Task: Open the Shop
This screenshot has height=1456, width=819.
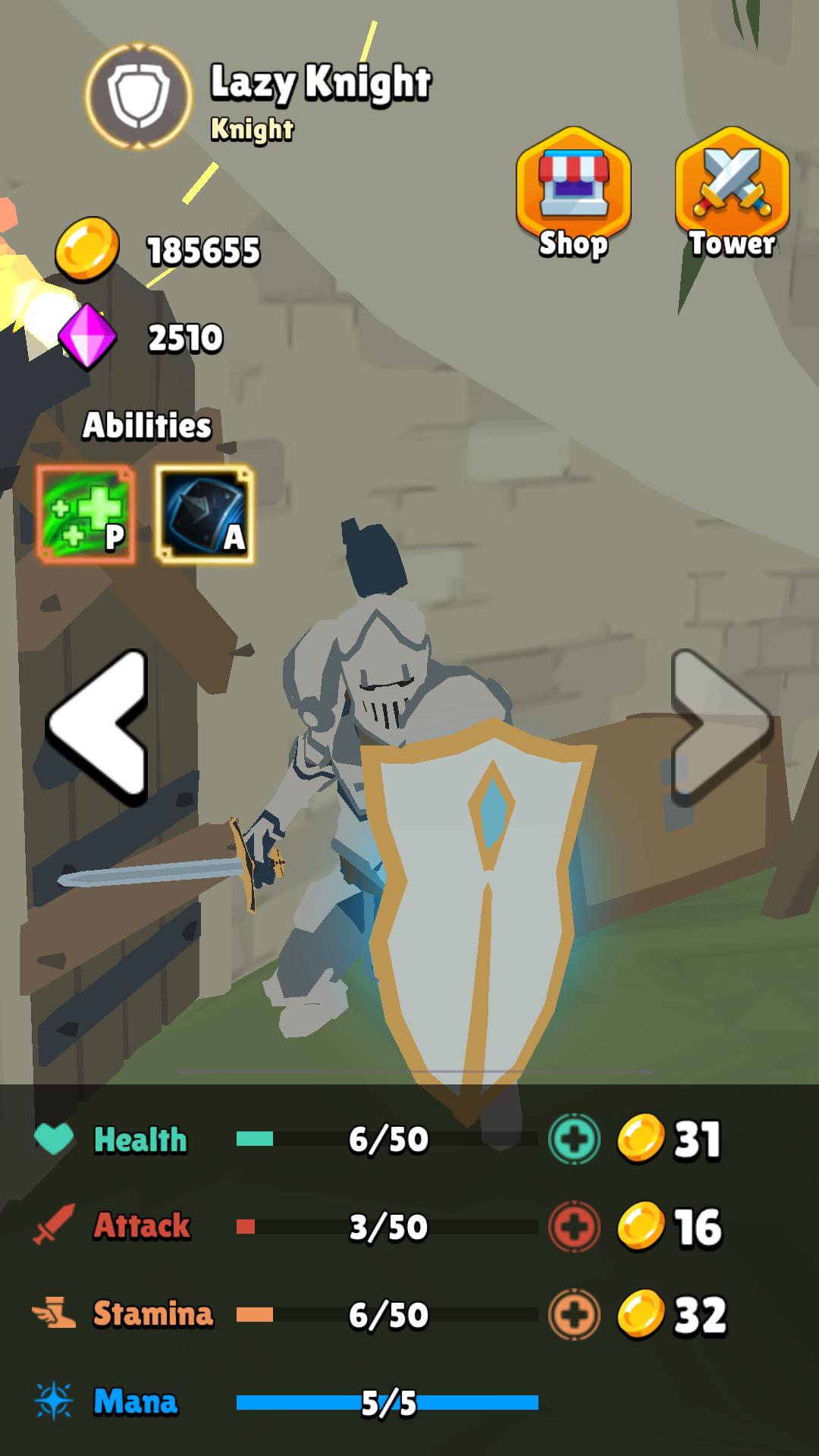Action: point(573,190)
